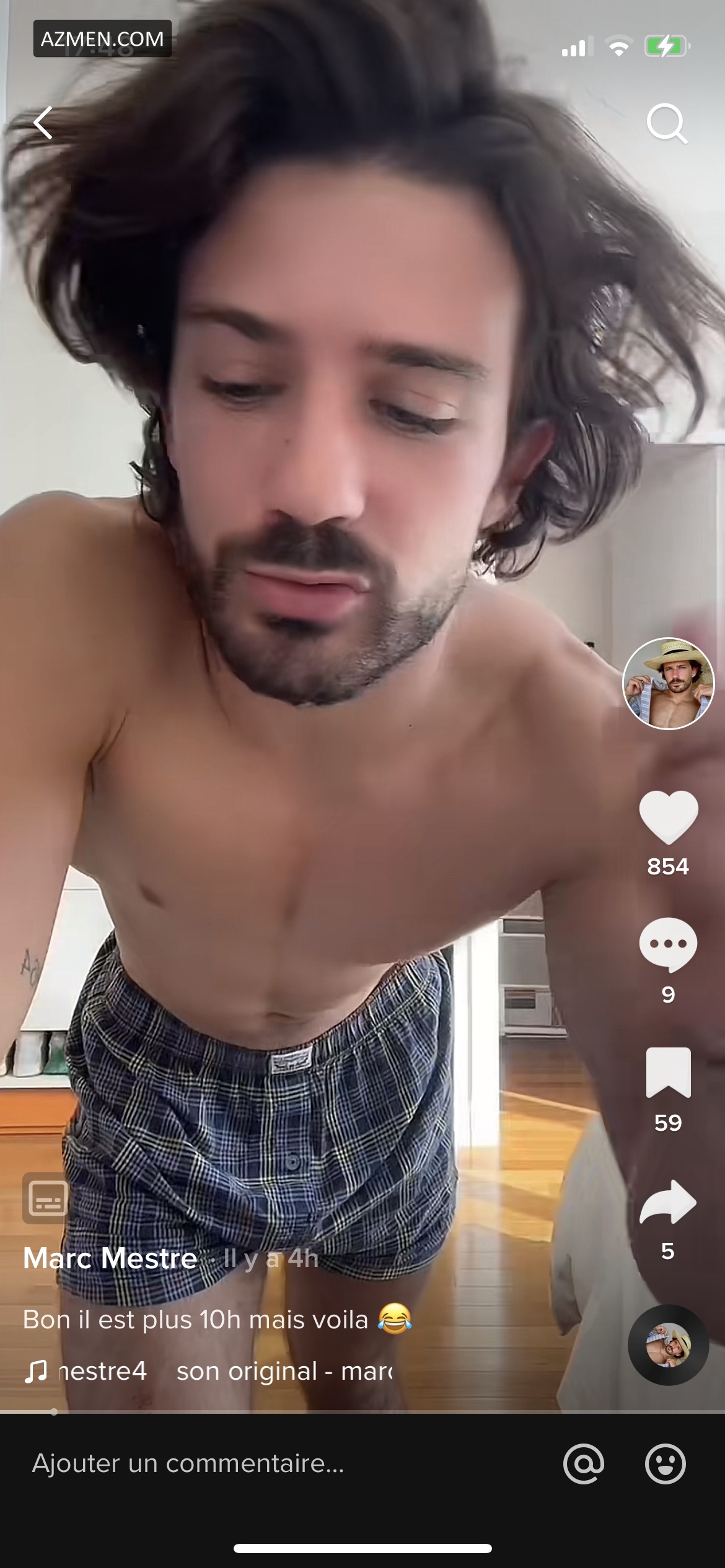
Task: Open the spinning sound disc
Action: [668, 1344]
